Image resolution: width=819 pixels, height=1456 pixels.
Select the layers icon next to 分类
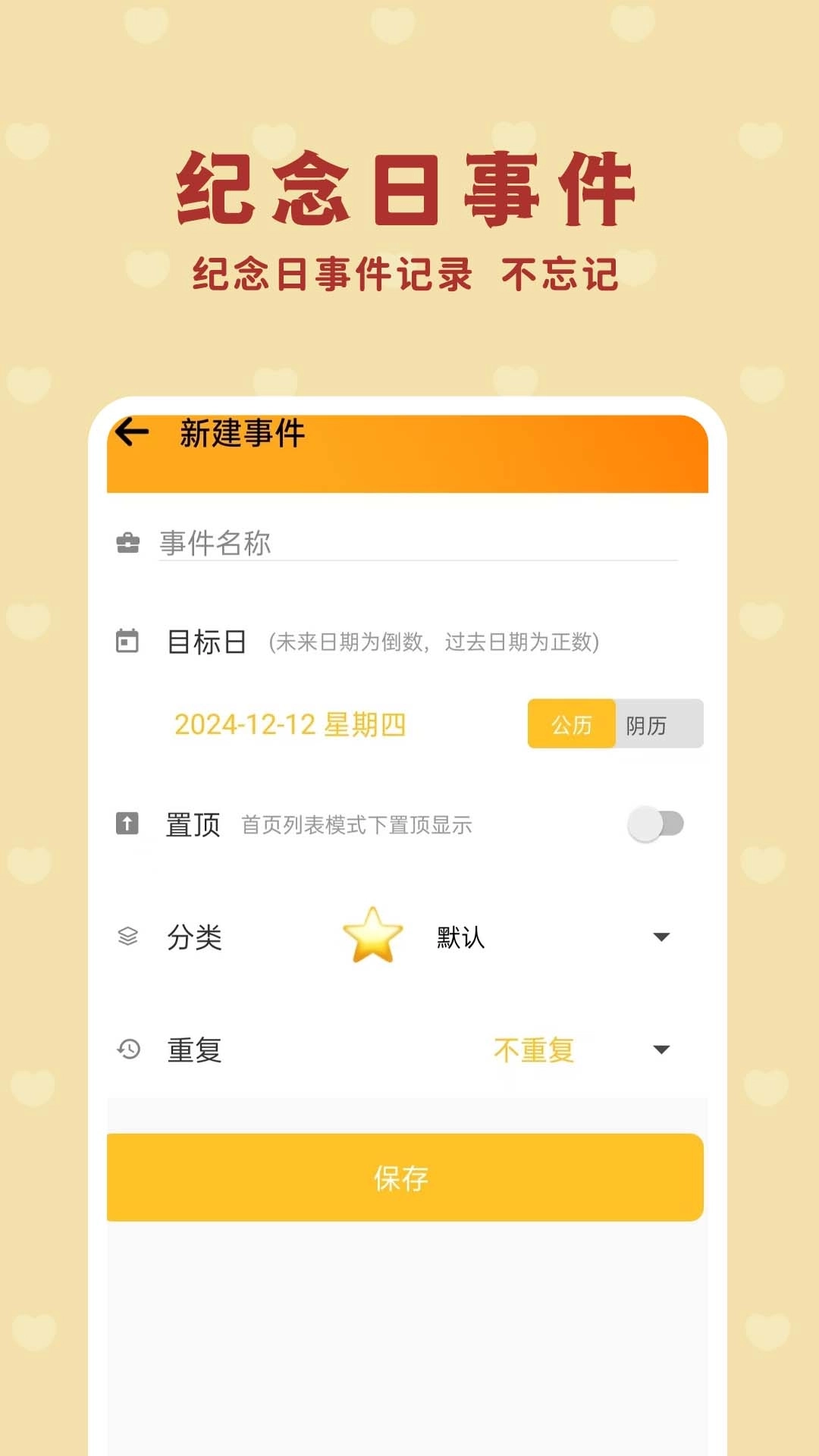pyautogui.click(x=127, y=937)
